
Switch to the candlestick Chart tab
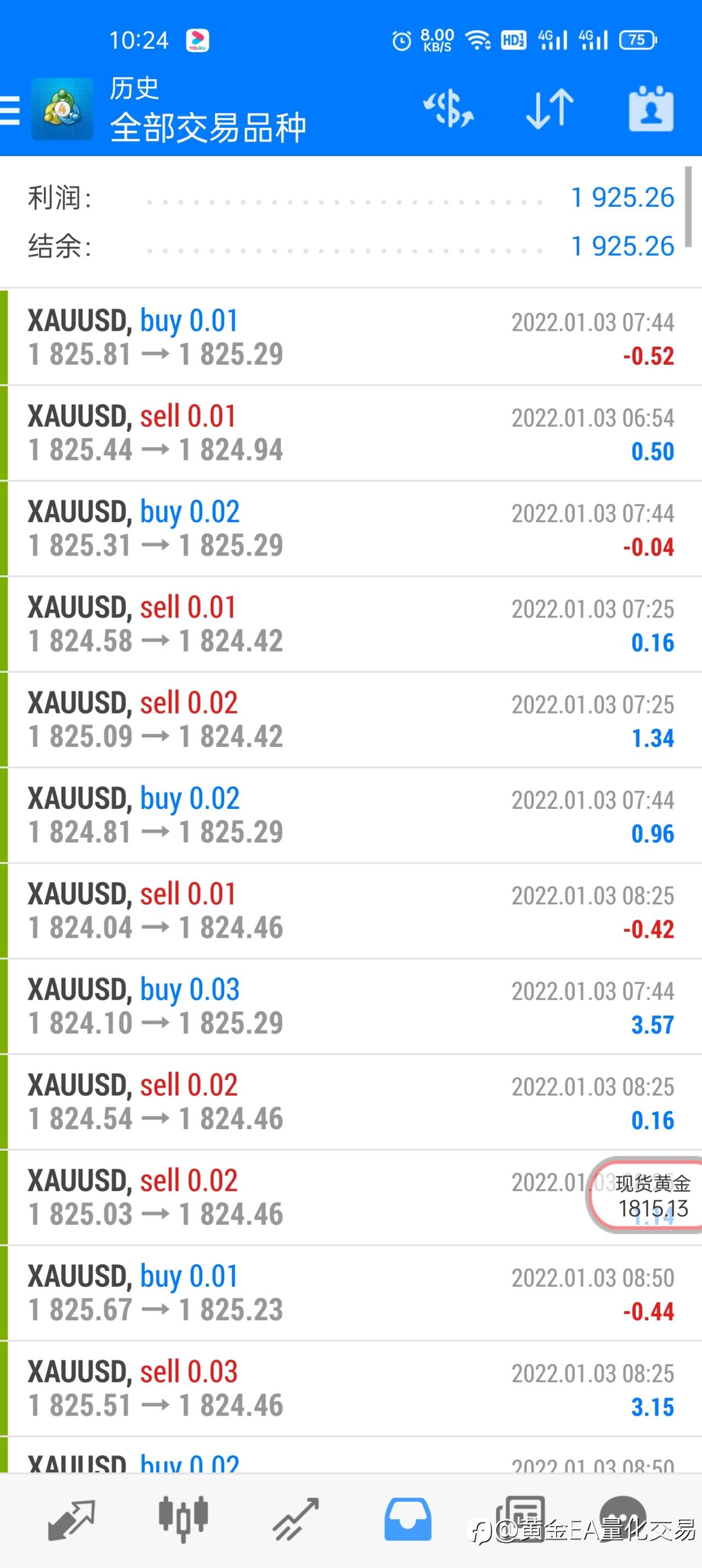[183, 1519]
